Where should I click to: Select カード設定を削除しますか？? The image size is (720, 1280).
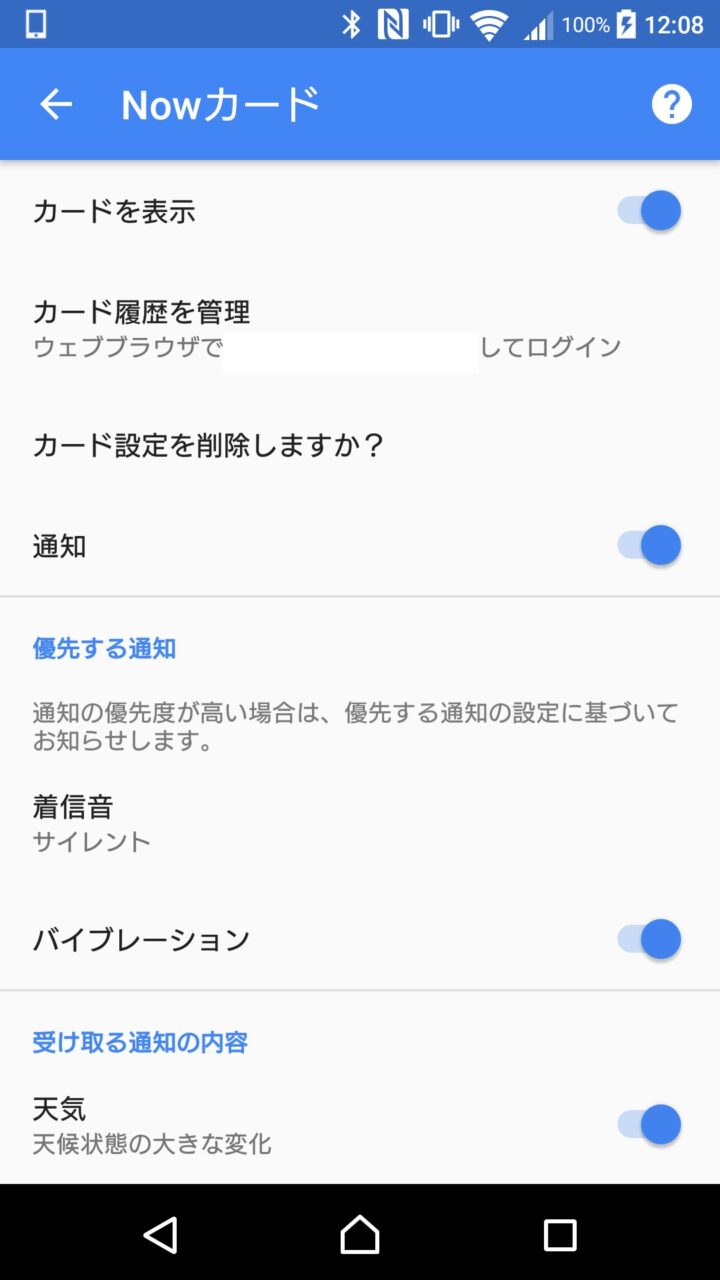(208, 445)
